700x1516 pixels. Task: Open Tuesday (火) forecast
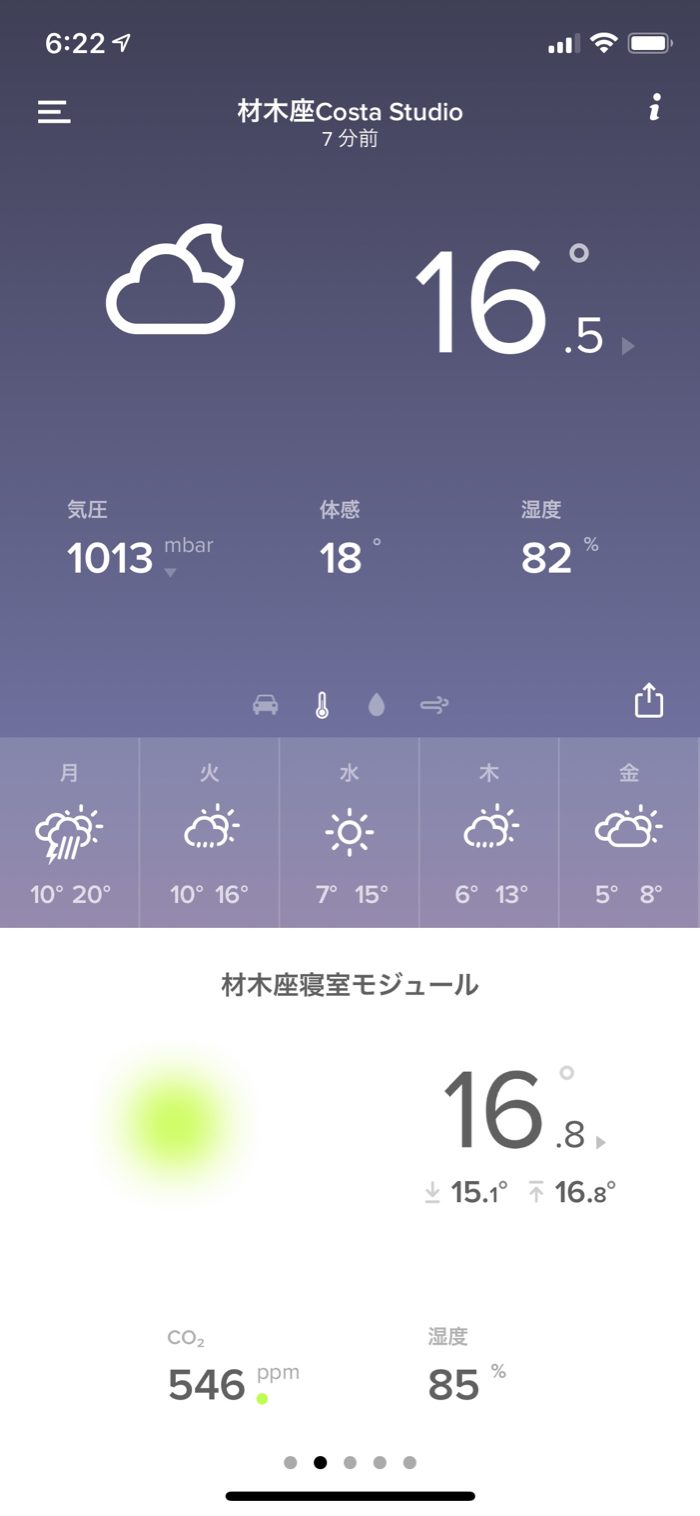[210, 833]
